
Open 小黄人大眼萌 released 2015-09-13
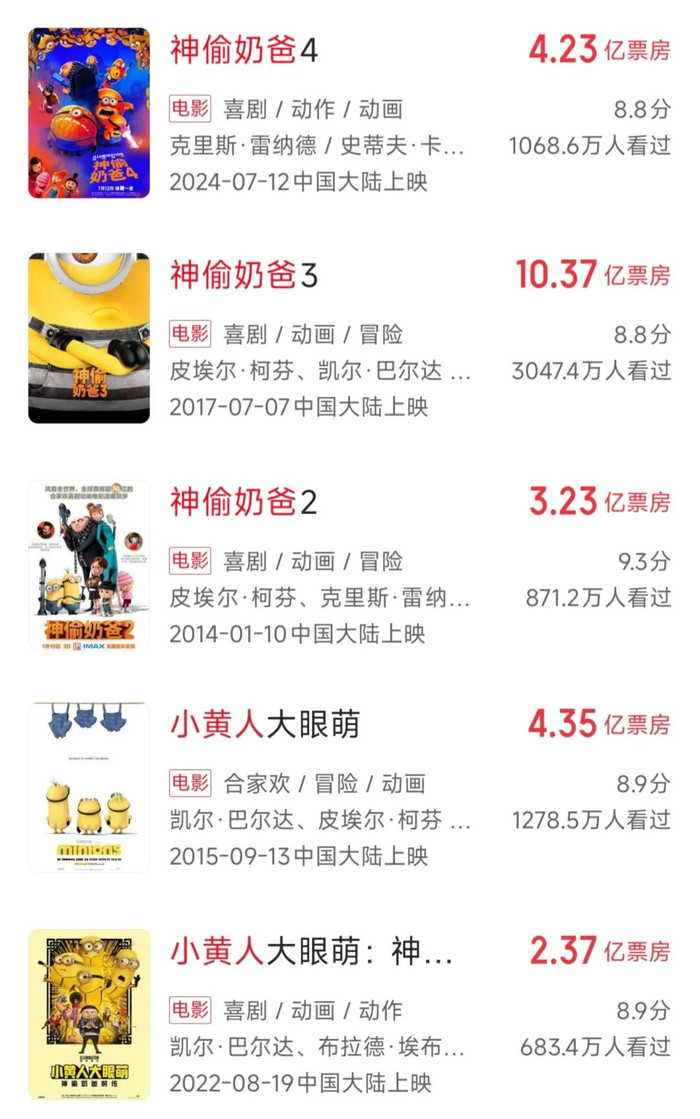pos(265,724)
